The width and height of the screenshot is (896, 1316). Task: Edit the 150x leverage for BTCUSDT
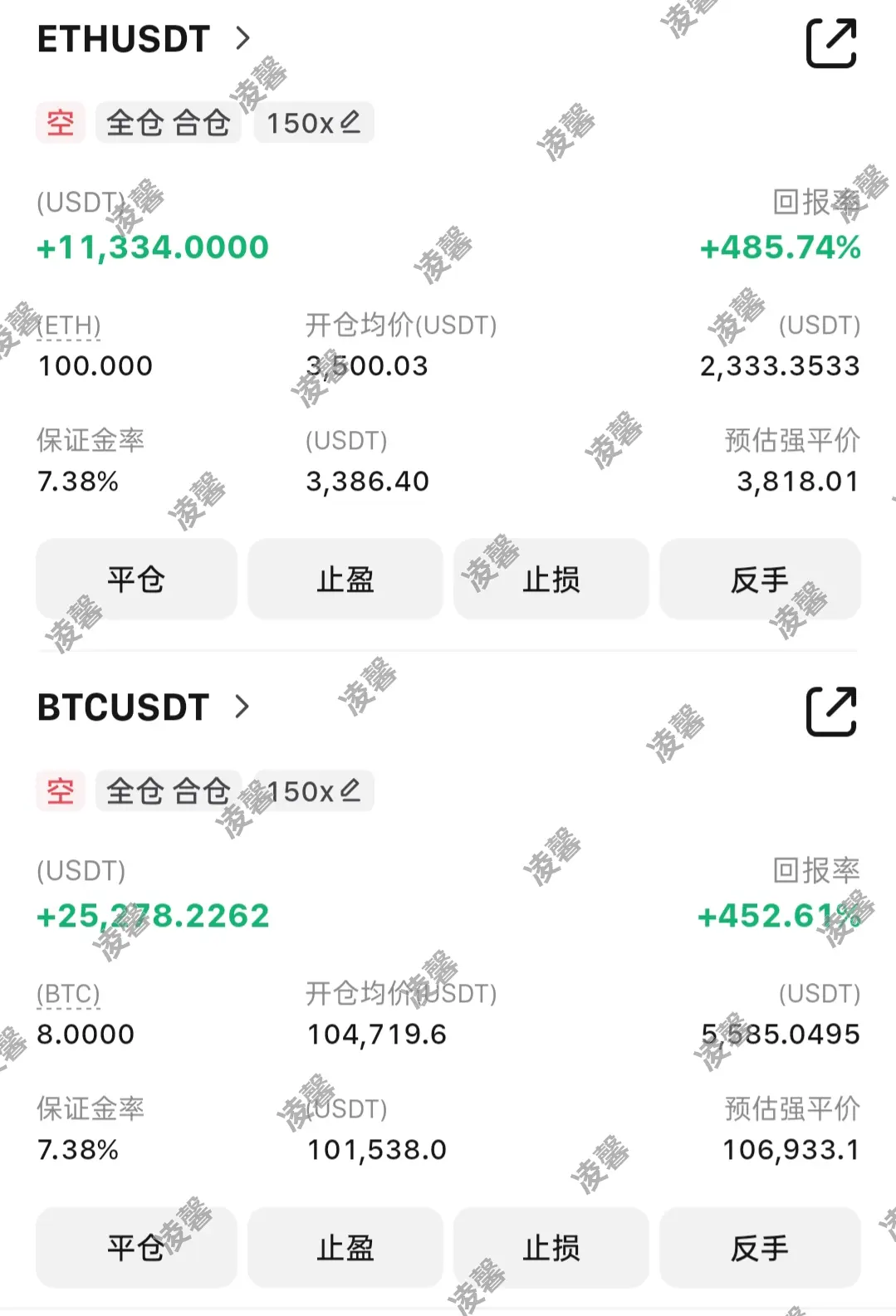[x=313, y=791]
